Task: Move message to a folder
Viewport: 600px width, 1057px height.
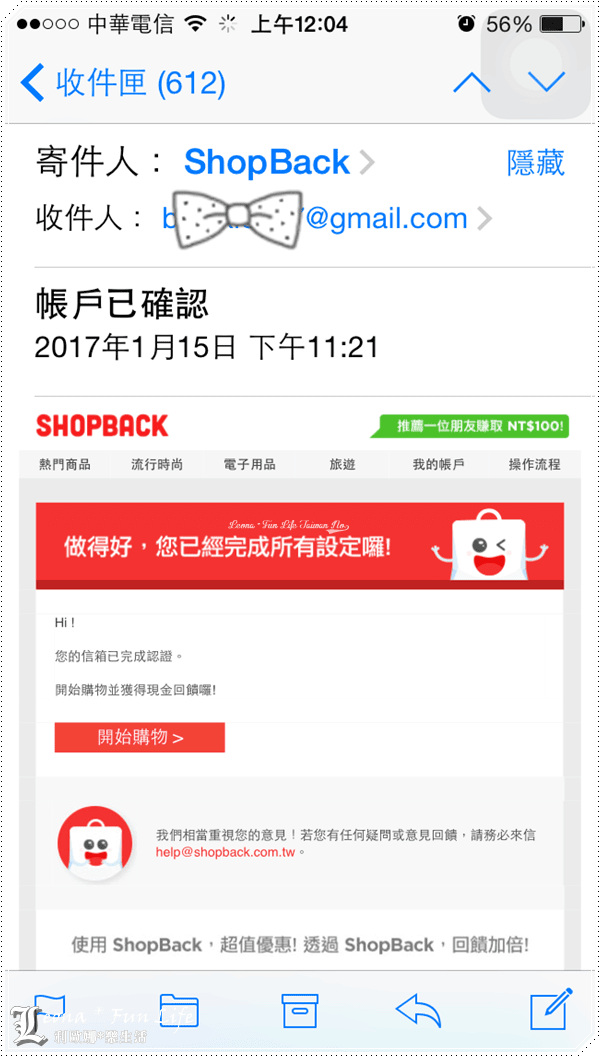Action: [x=179, y=1010]
